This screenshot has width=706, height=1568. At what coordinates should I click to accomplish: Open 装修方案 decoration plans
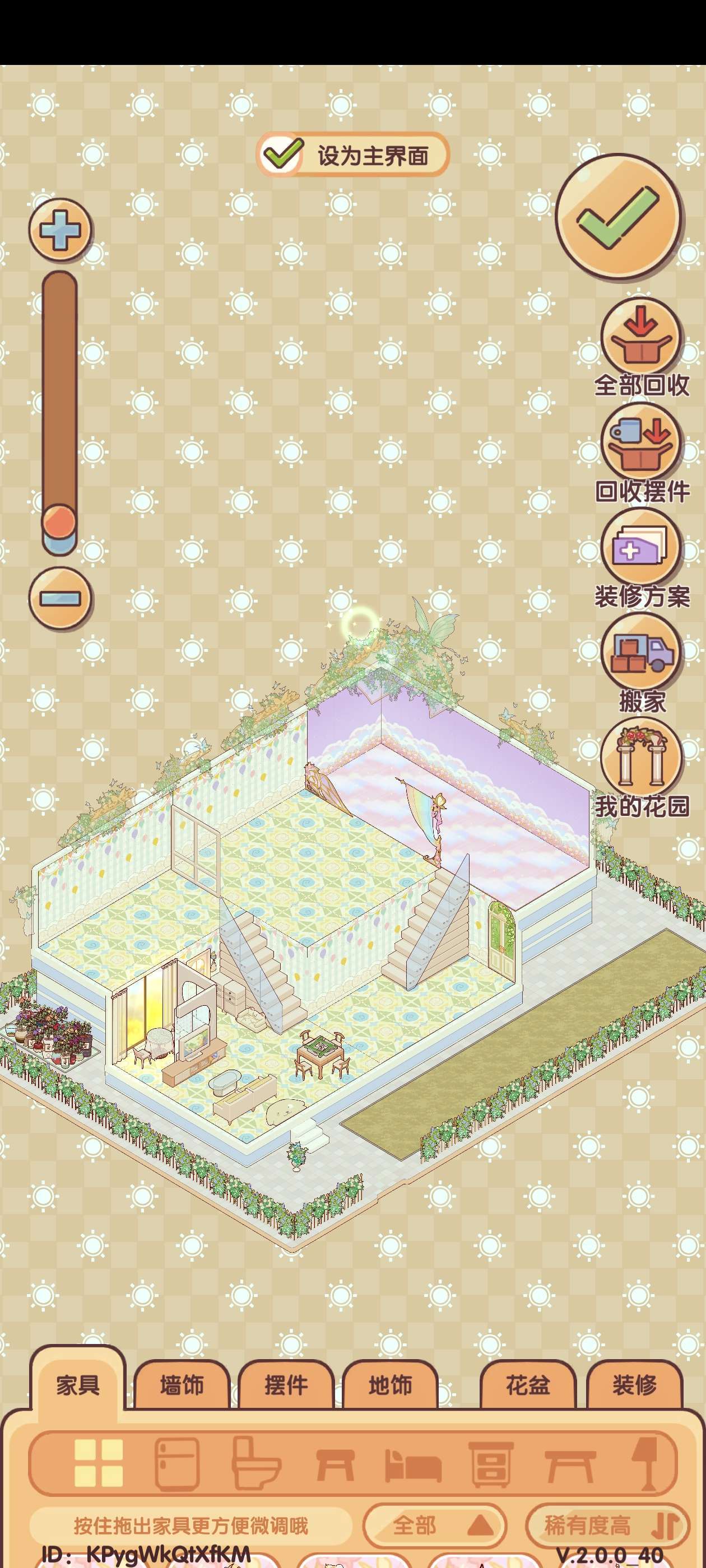641,548
